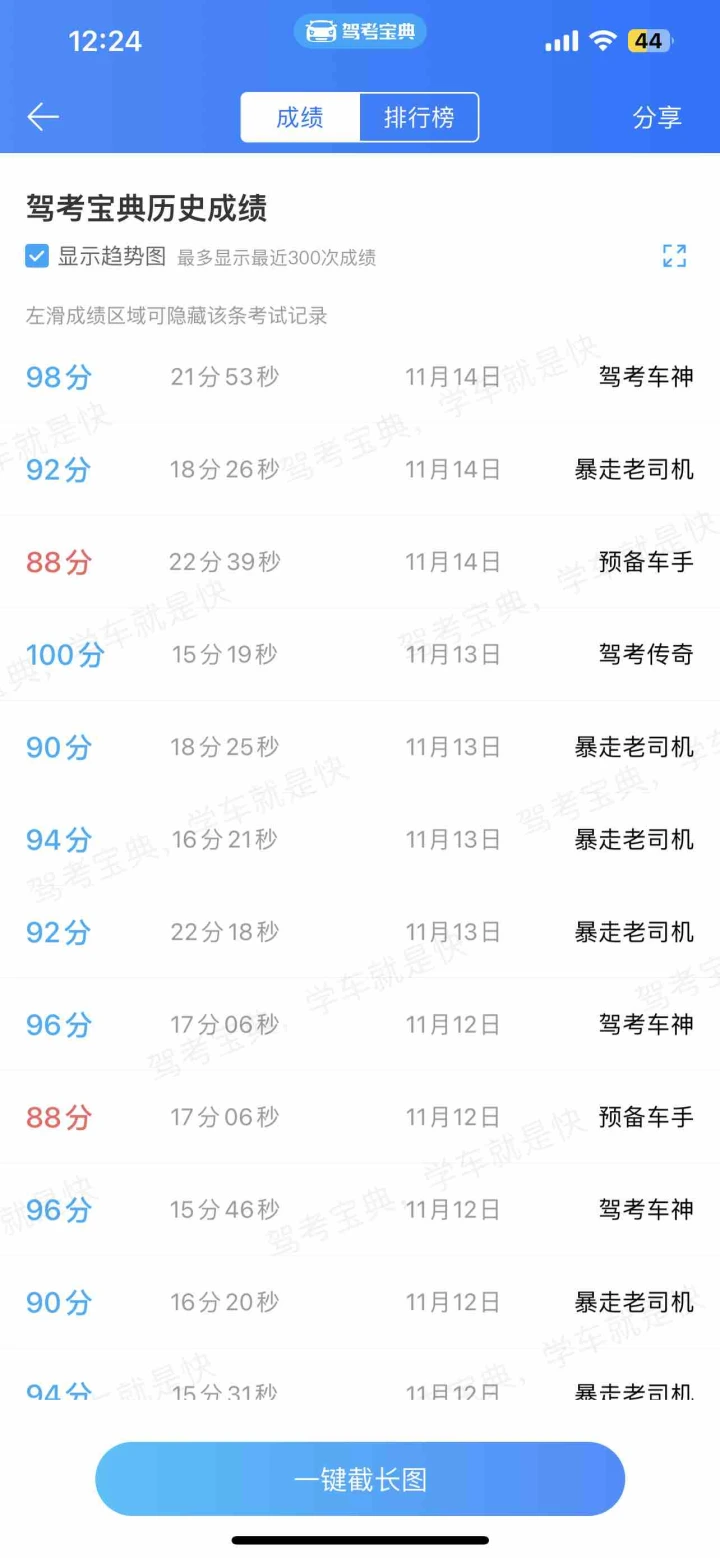Viewport: 720px width, 1558px height.
Task: Open the 96分 record with 15分46秒
Action: pyautogui.click(x=360, y=1210)
